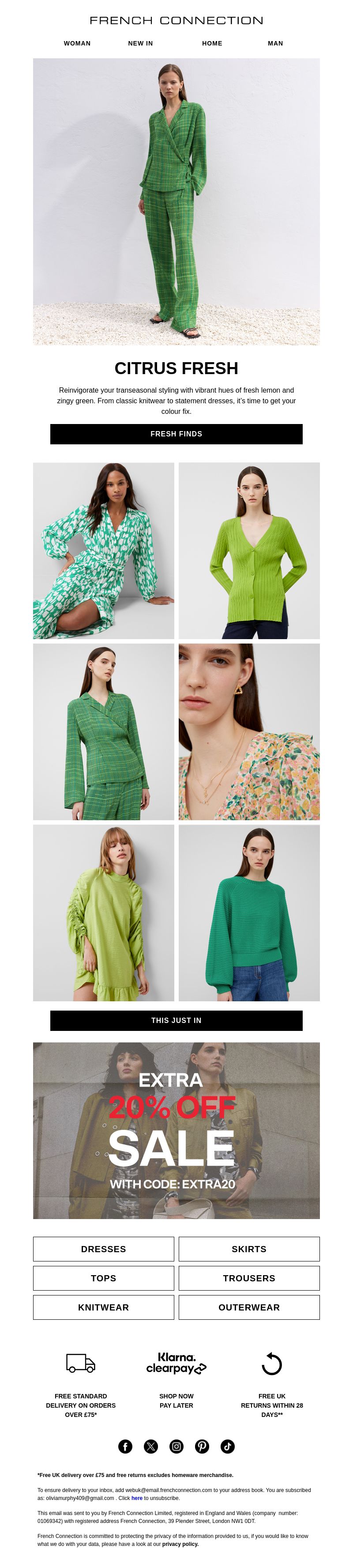Open the Extra 20% off sale banner
Viewport: 353px width, 1568px height.
coord(176,1130)
